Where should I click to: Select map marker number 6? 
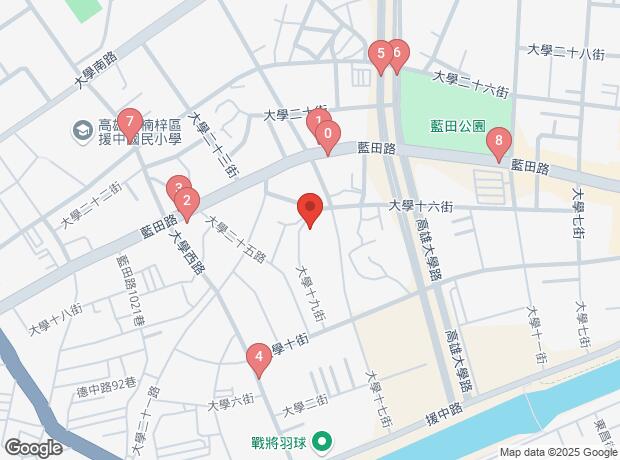[x=397, y=54]
